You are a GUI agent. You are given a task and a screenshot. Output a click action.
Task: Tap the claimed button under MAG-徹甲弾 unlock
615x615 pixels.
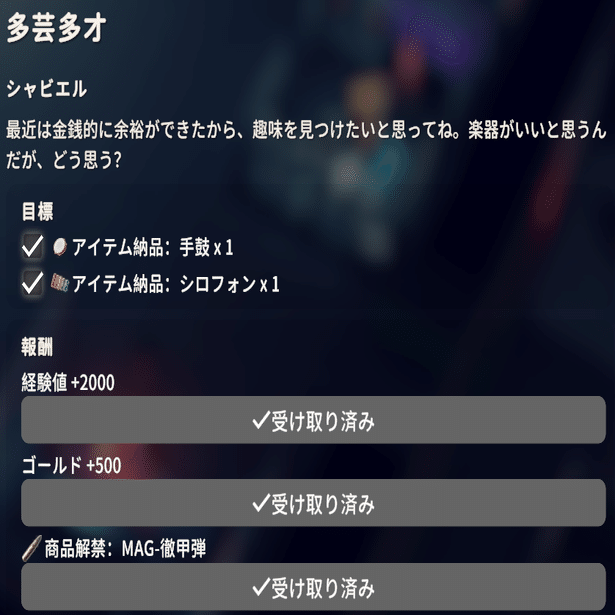[x=313, y=586]
